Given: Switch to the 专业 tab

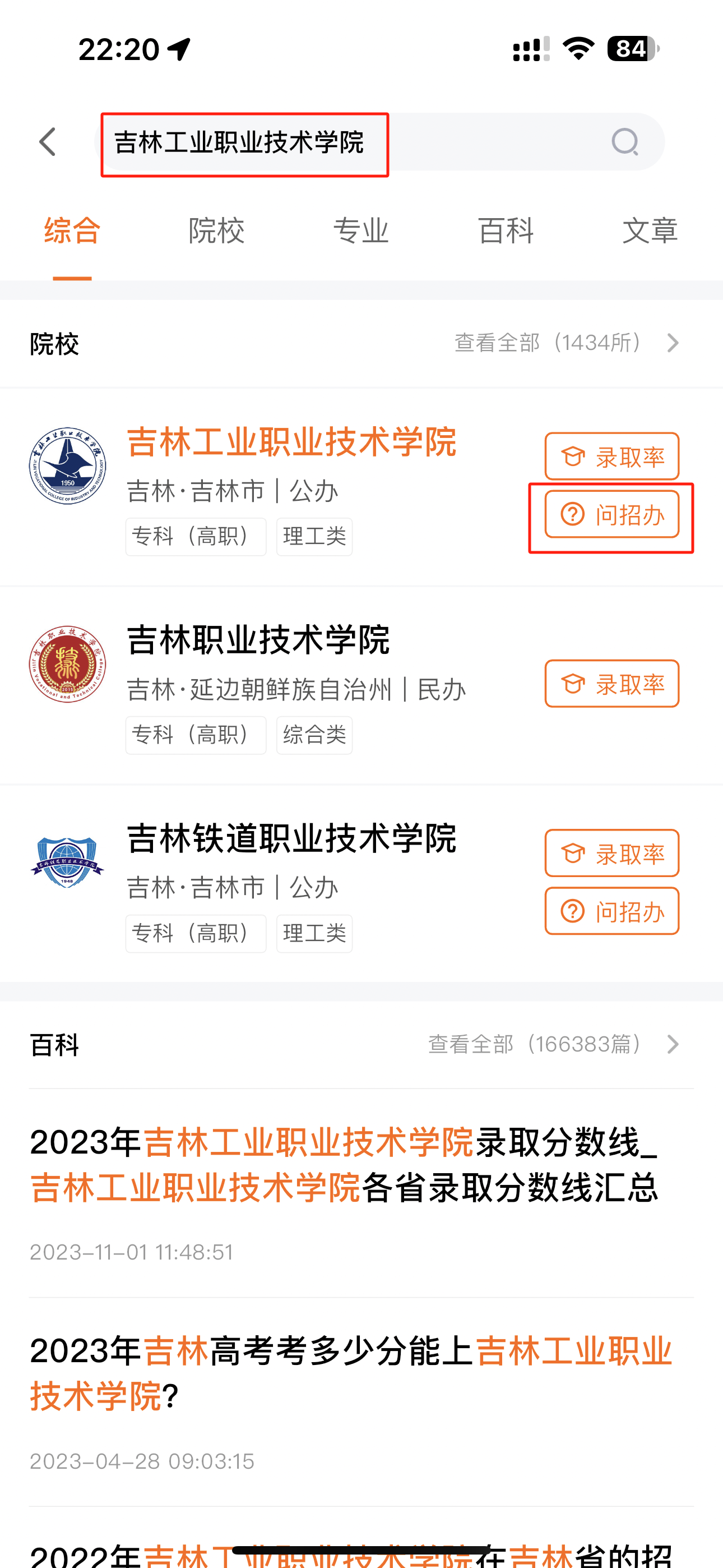Looking at the screenshot, I should [x=361, y=230].
